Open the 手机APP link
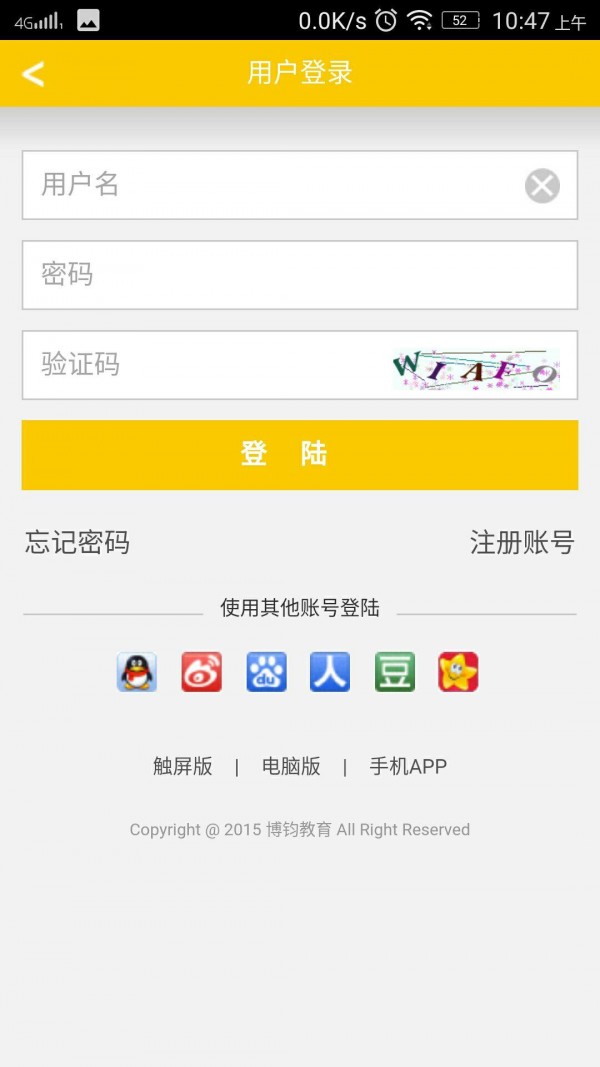This screenshot has height=1067, width=600. click(x=408, y=766)
